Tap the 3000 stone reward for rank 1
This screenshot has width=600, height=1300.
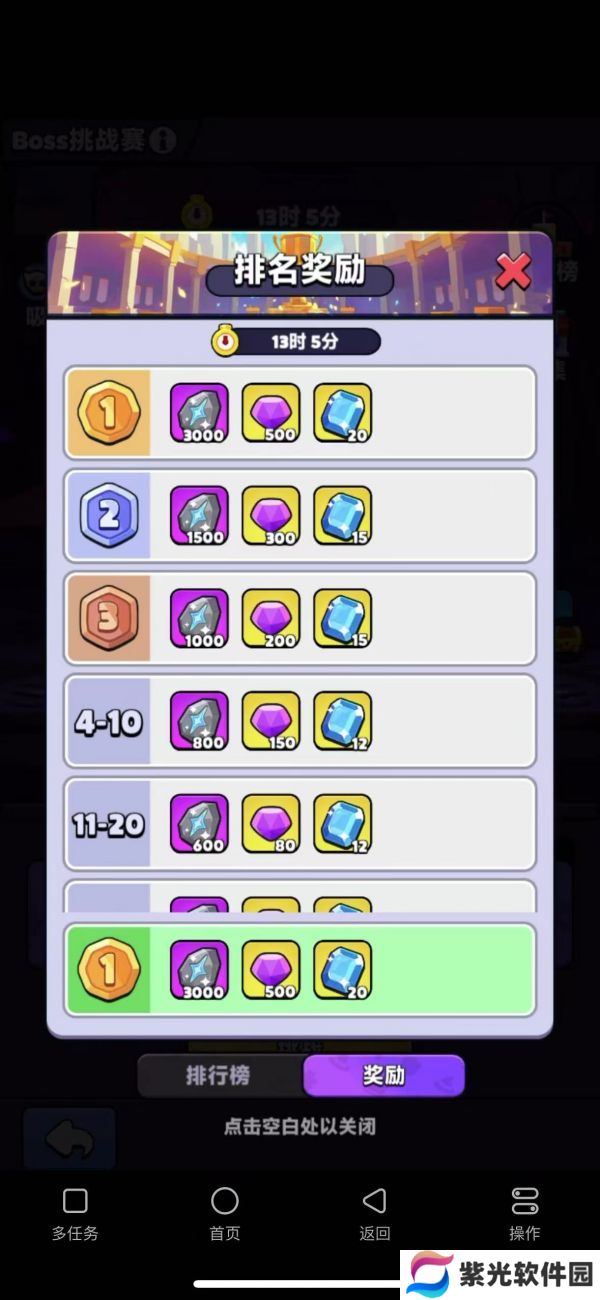199,412
